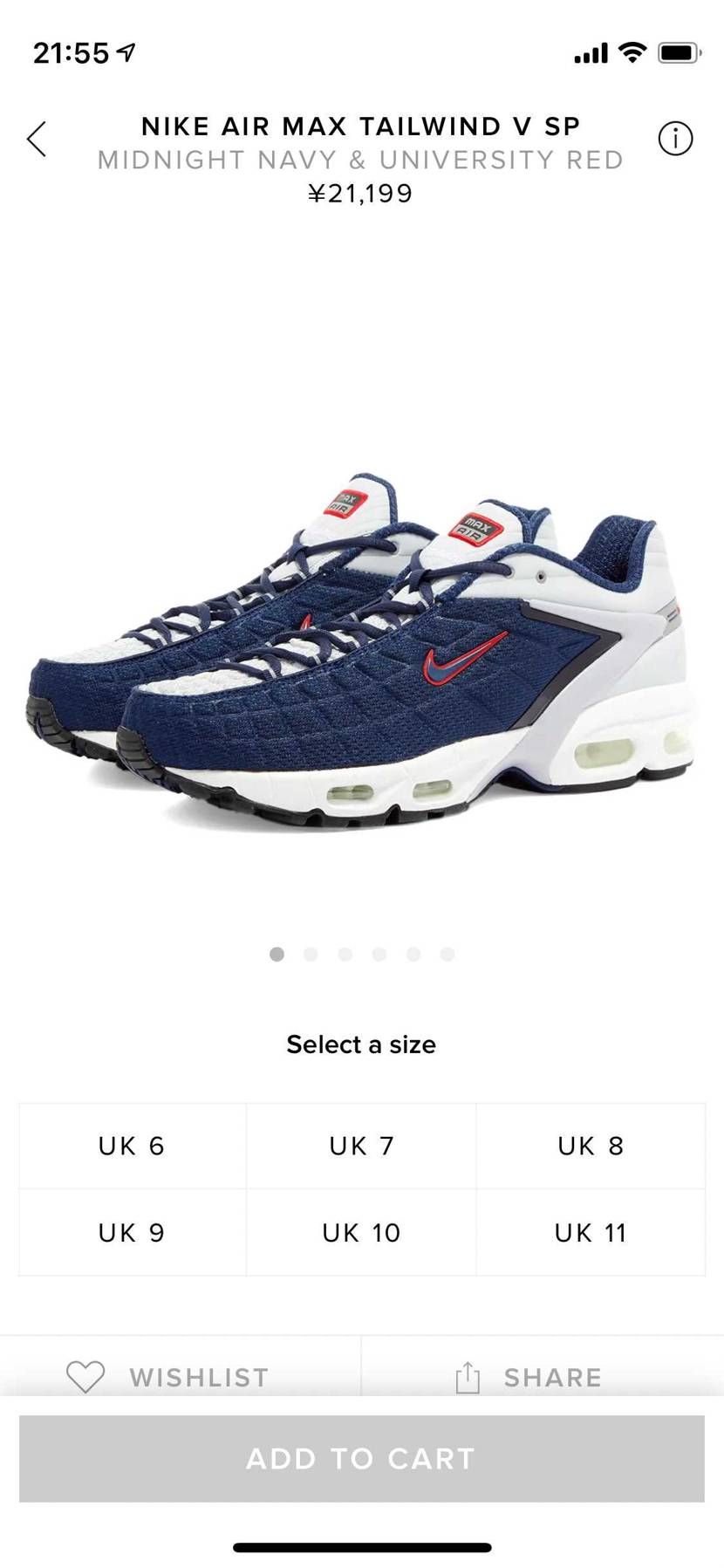Image resolution: width=724 pixels, height=1568 pixels.
Task: Pick size UK 8
Action: (x=591, y=1146)
